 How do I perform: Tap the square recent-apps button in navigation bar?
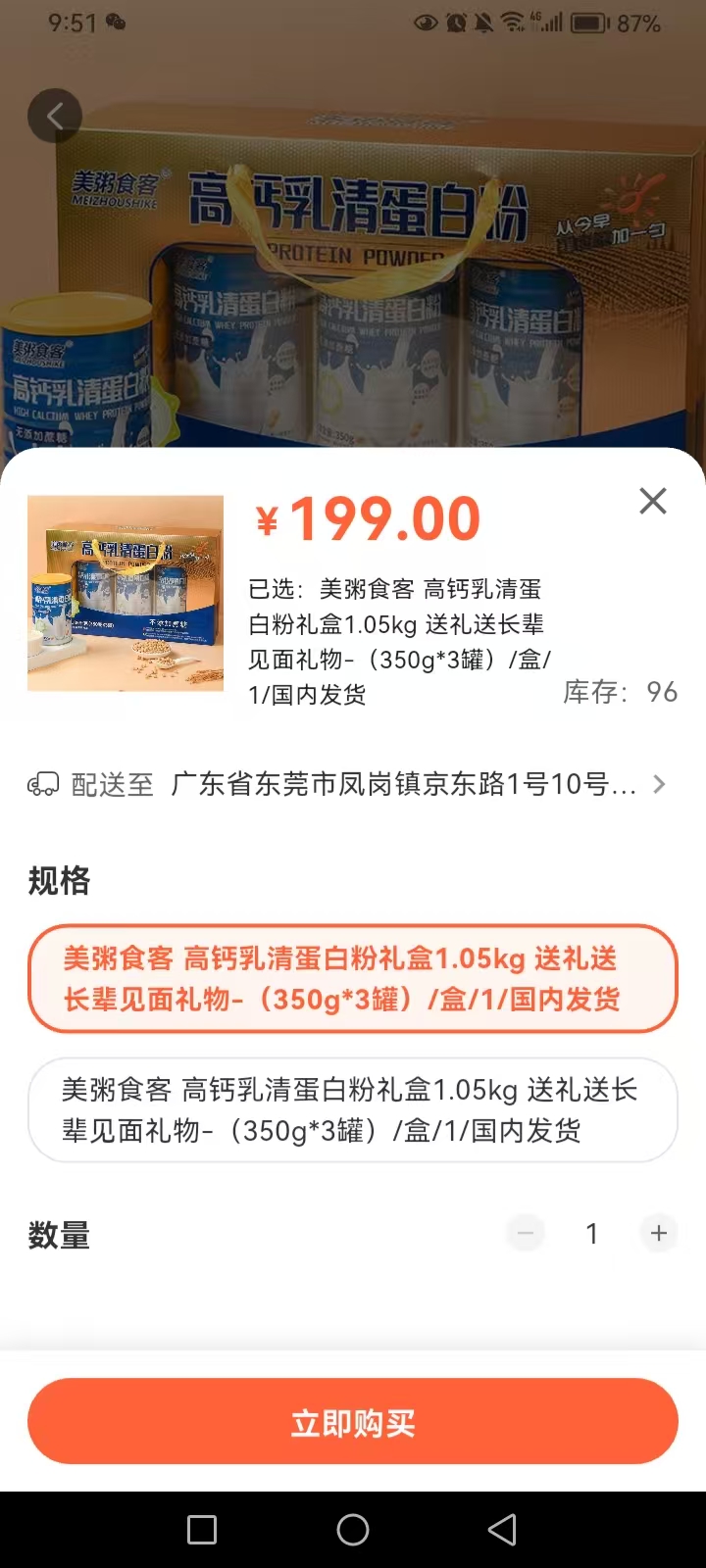pyautogui.click(x=202, y=1528)
